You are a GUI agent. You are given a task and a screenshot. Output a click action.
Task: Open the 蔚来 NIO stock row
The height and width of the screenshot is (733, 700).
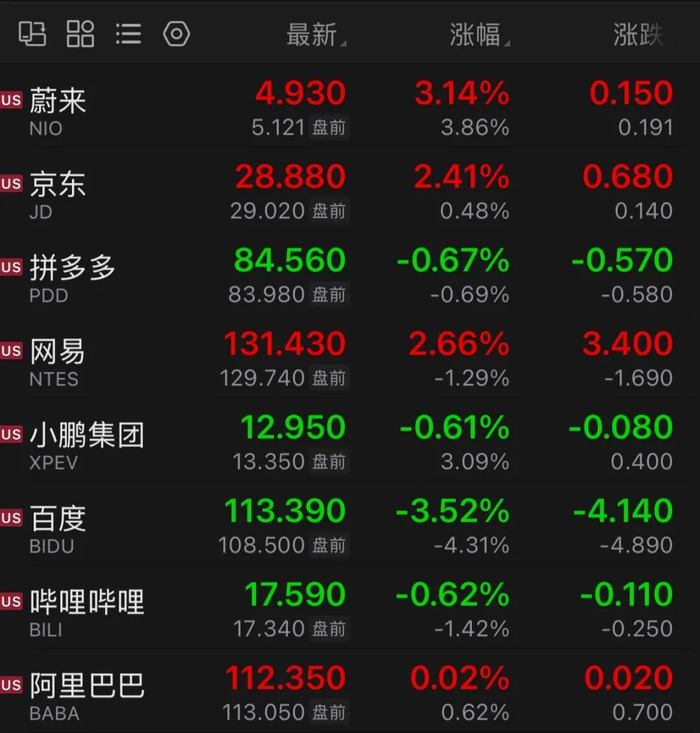(x=350, y=106)
